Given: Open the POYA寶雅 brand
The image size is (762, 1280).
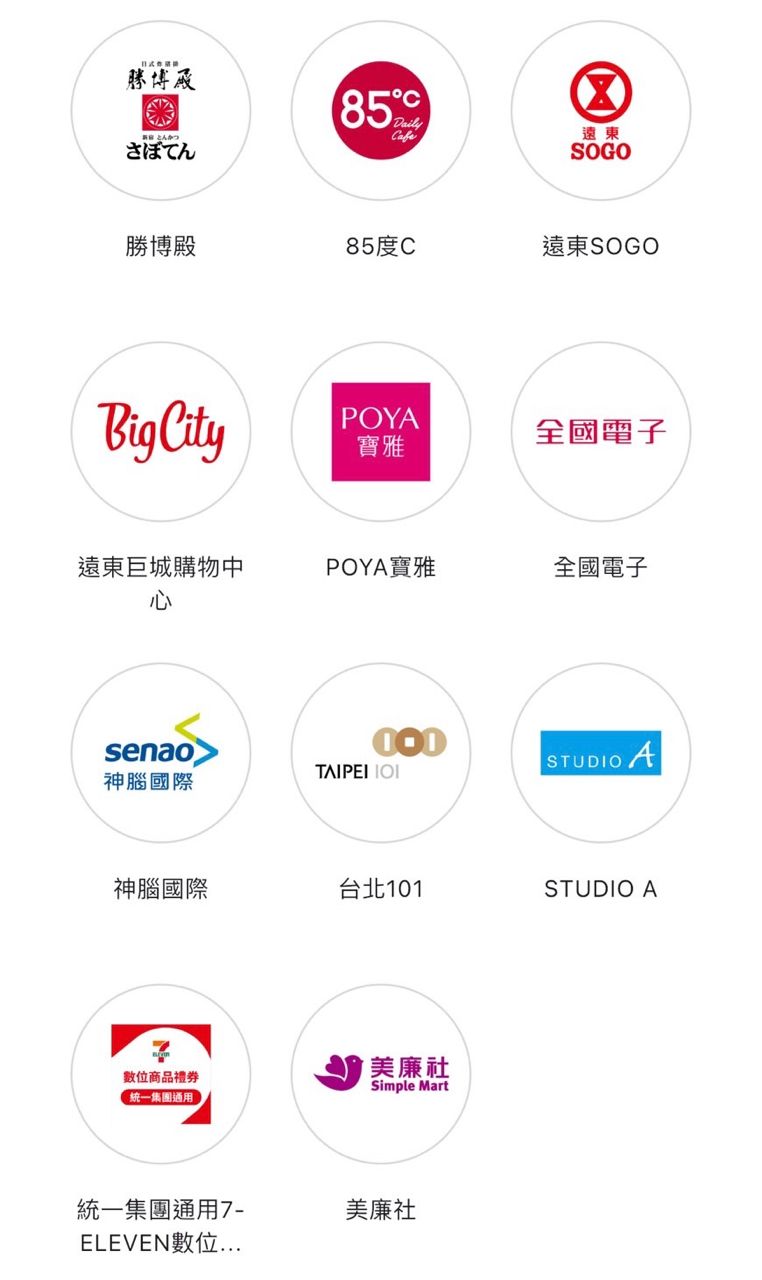Looking at the screenshot, I should pyautogui.click(x=381, y=432).
